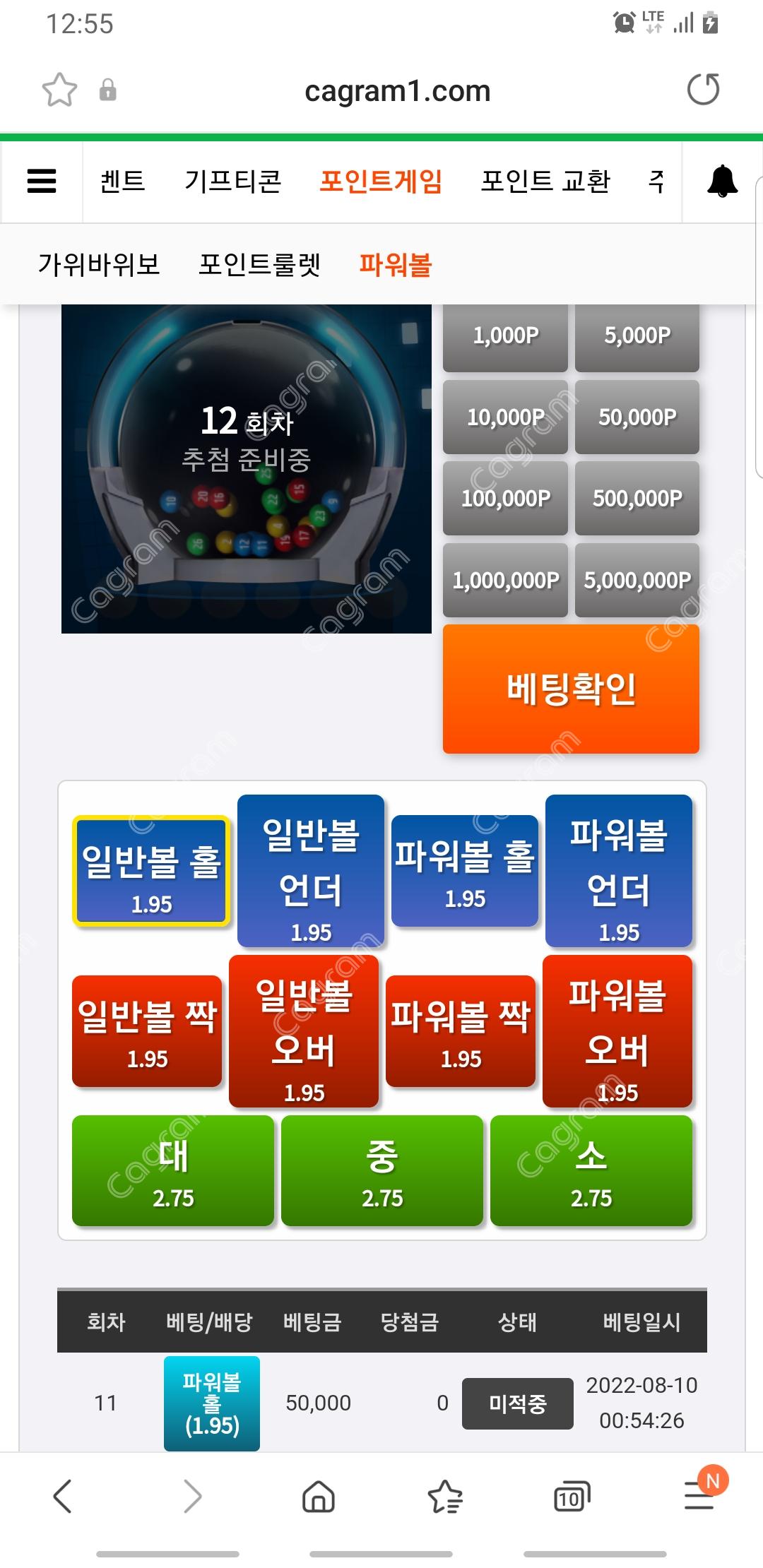763x1568 pixels.
Task: Open the notifications bell
Action: tap(722, 182)
